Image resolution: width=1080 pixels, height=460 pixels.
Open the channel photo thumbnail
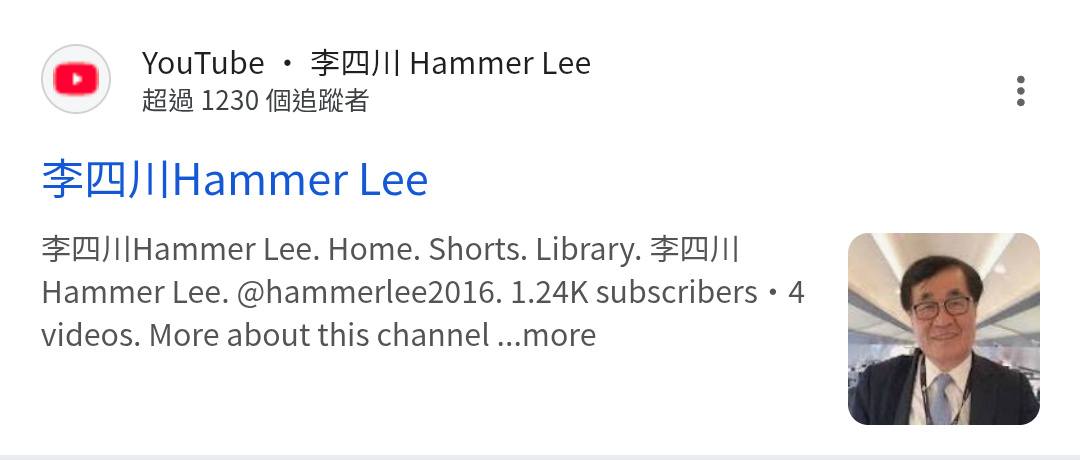pos(943,329)
